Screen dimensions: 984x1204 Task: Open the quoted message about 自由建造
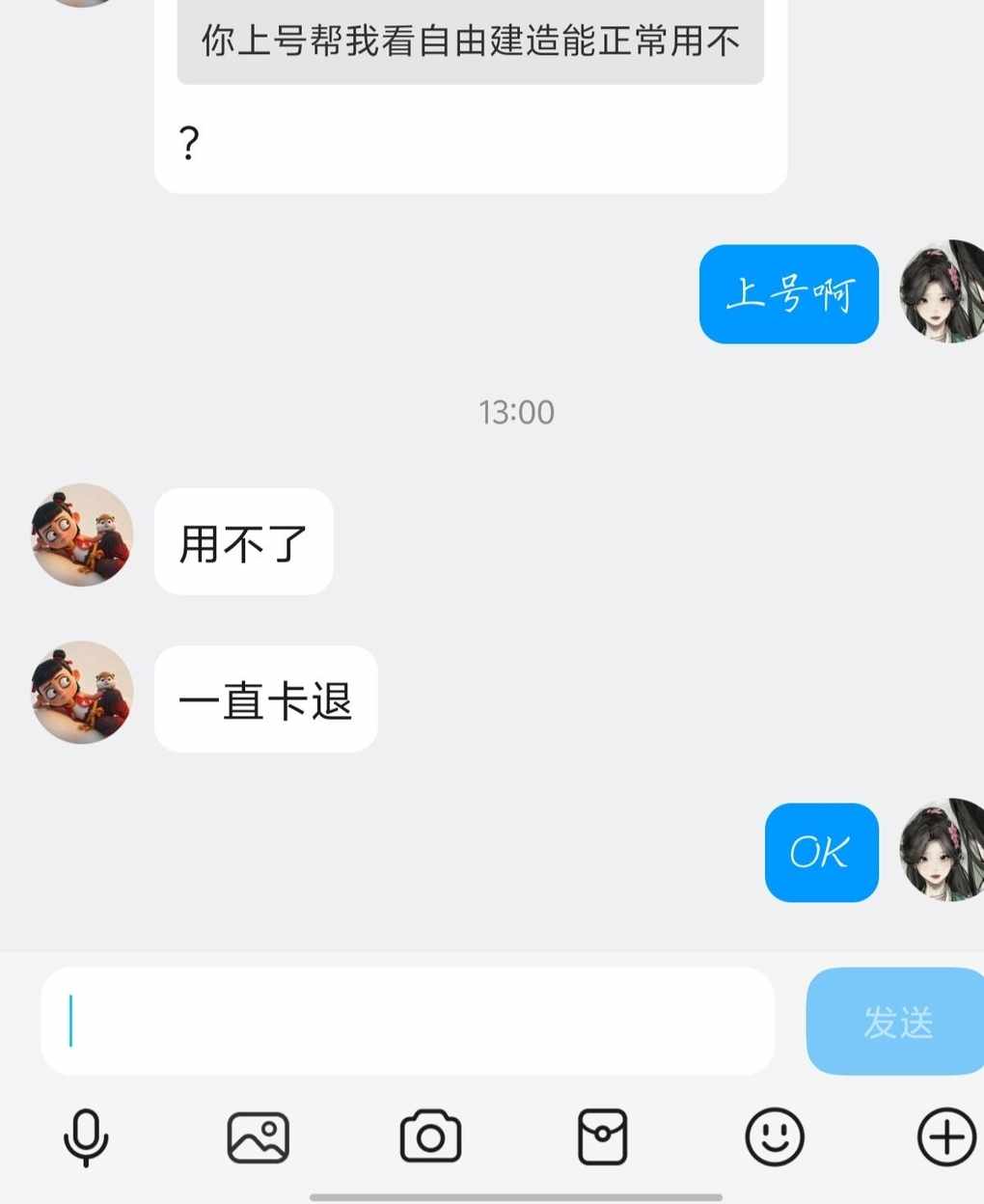(x=470, y=42)
